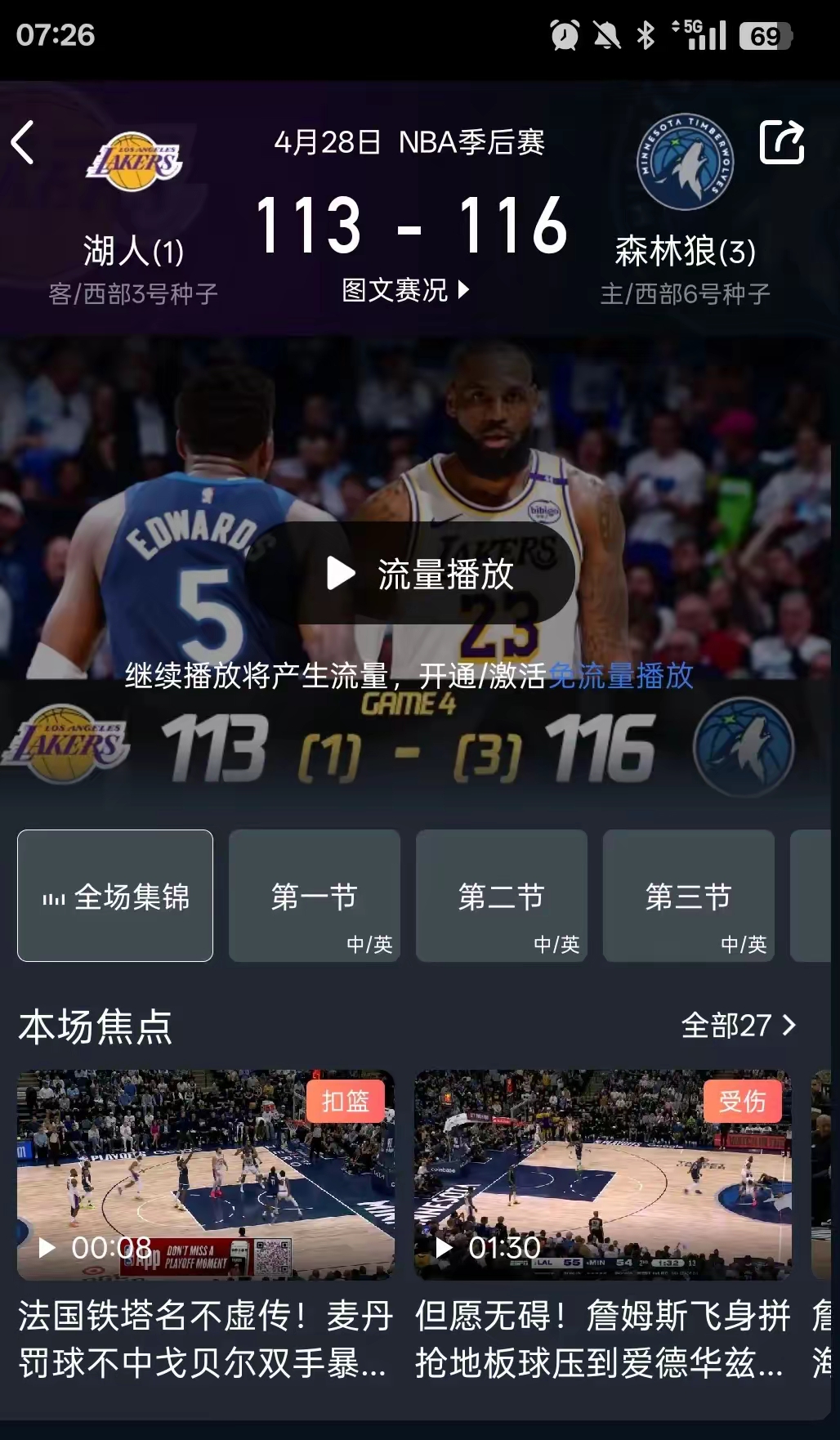840x1440 pixels.
Task: Switch to the 第三节 tab
Action: pos(689,895)
